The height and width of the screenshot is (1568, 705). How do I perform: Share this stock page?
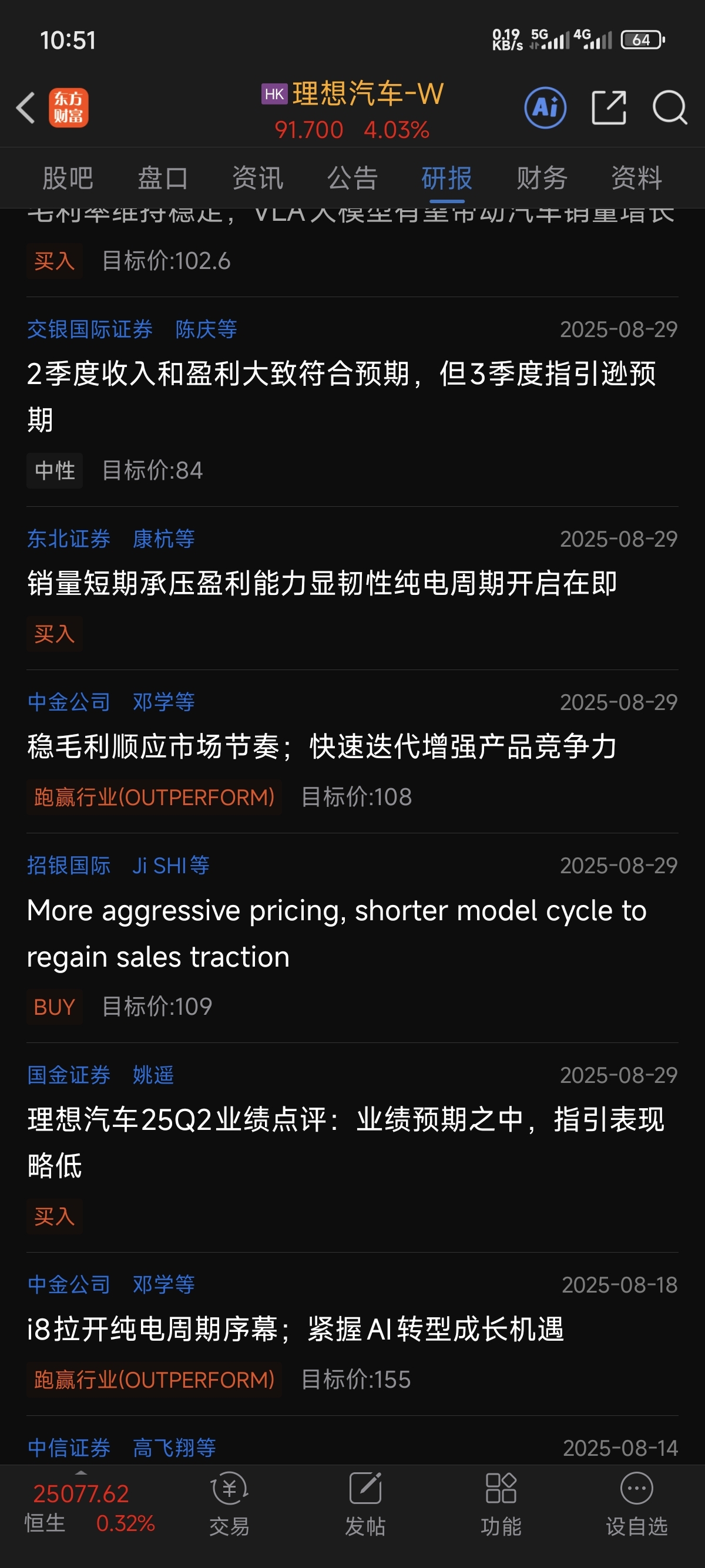click(609, 107)
